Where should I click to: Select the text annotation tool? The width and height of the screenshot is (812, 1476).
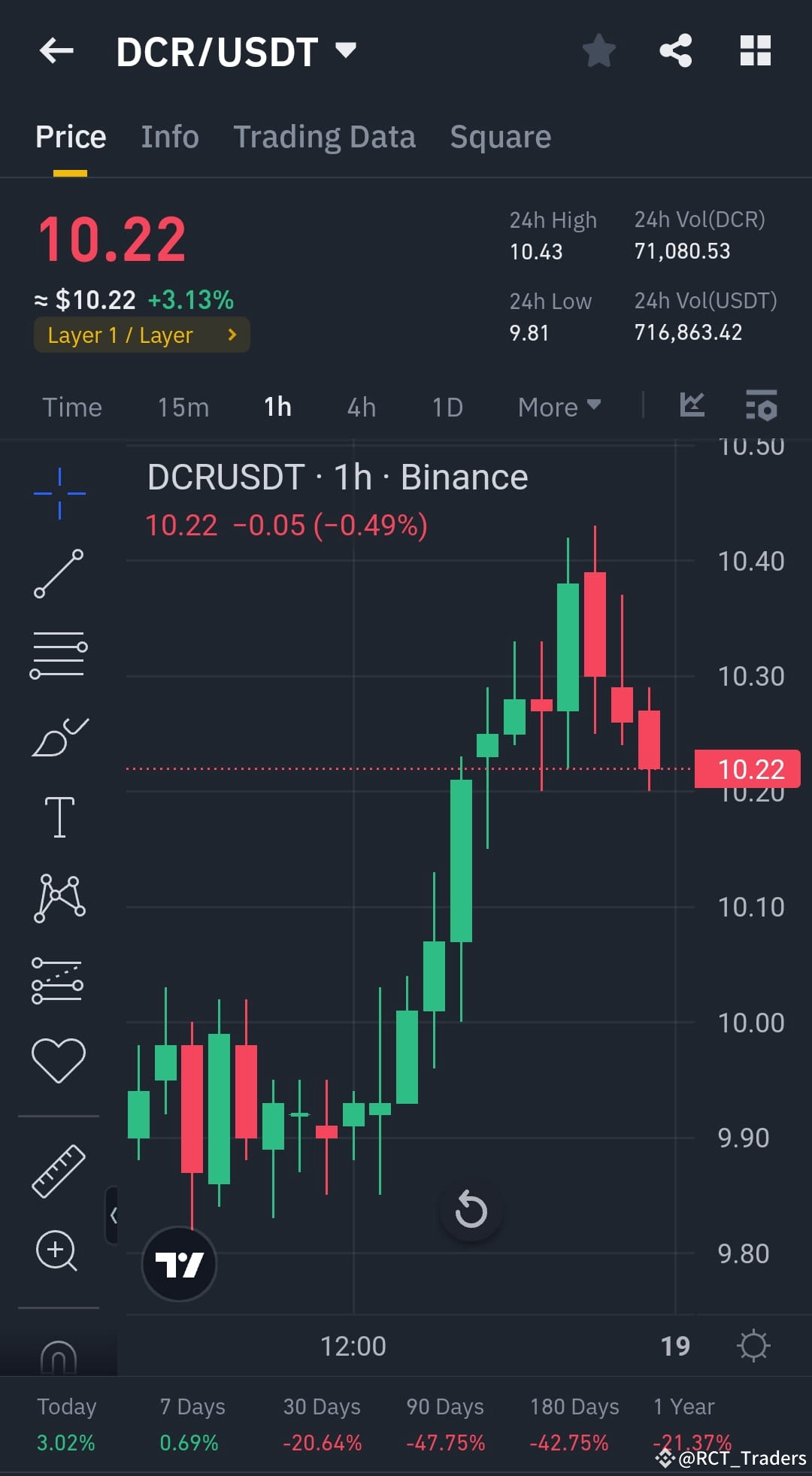(59, 817)
